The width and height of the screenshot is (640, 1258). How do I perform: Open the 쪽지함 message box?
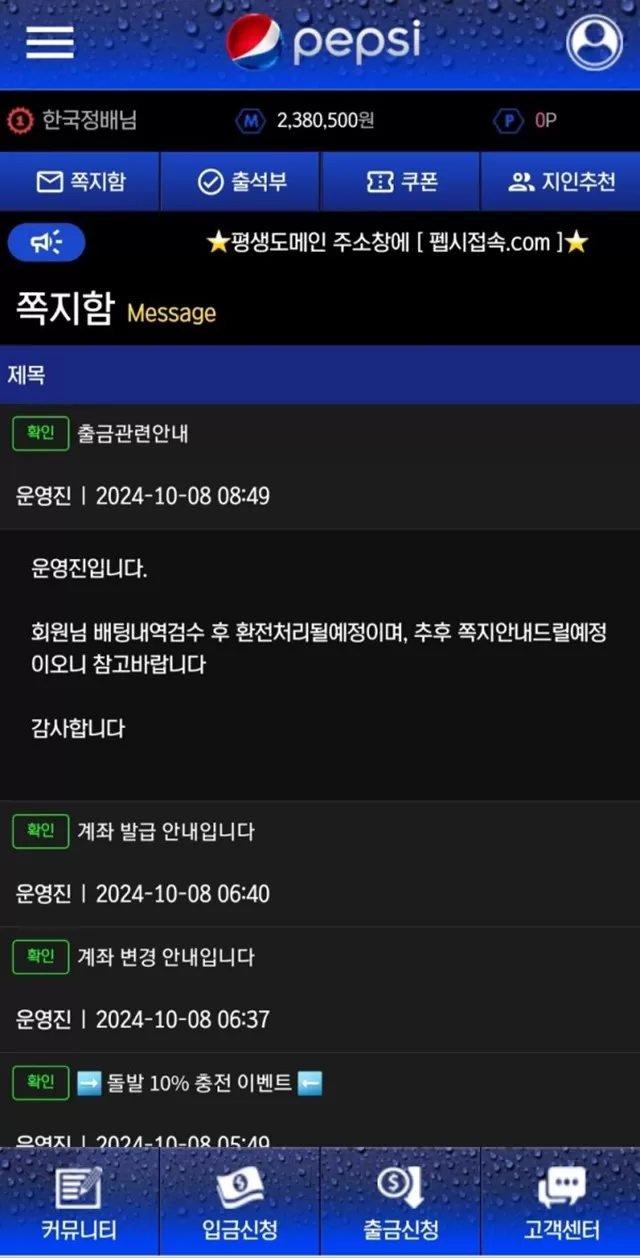coord(80,181)
